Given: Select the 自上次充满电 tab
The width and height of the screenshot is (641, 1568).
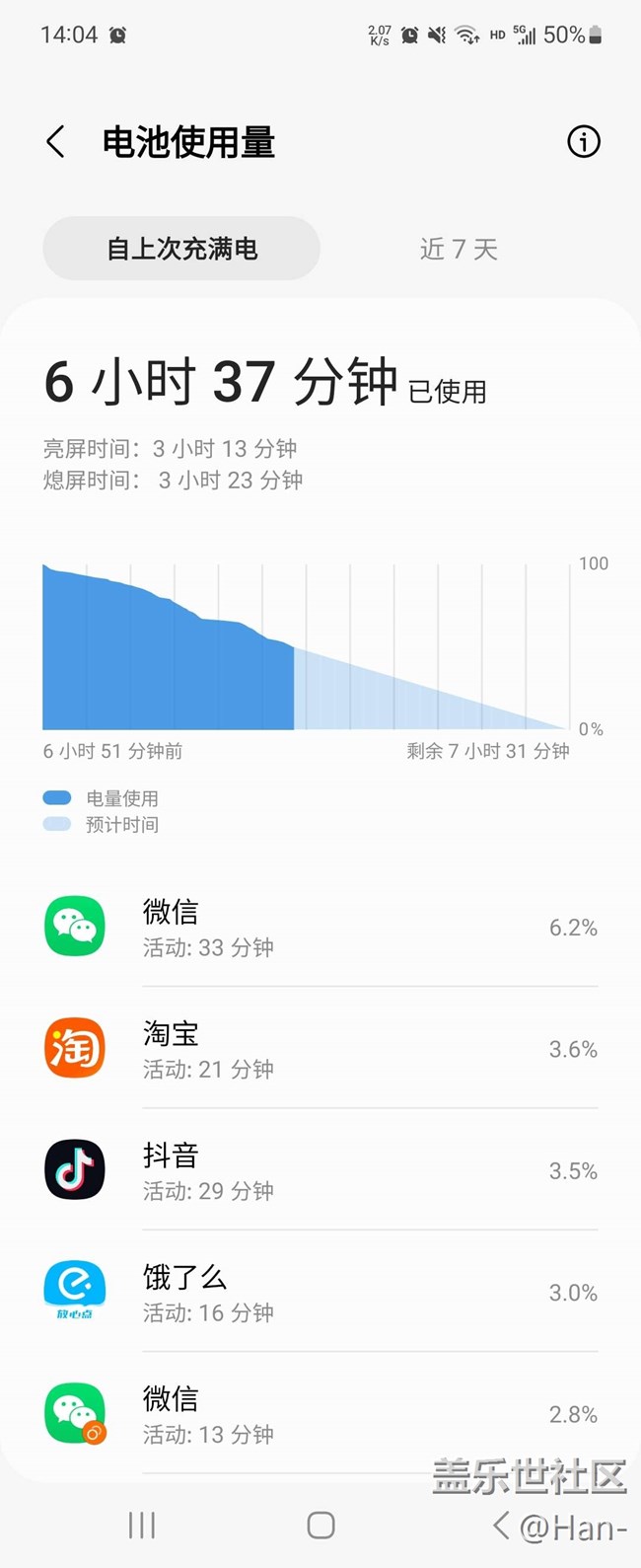Looking at the screenshot, I should point(181,249).
